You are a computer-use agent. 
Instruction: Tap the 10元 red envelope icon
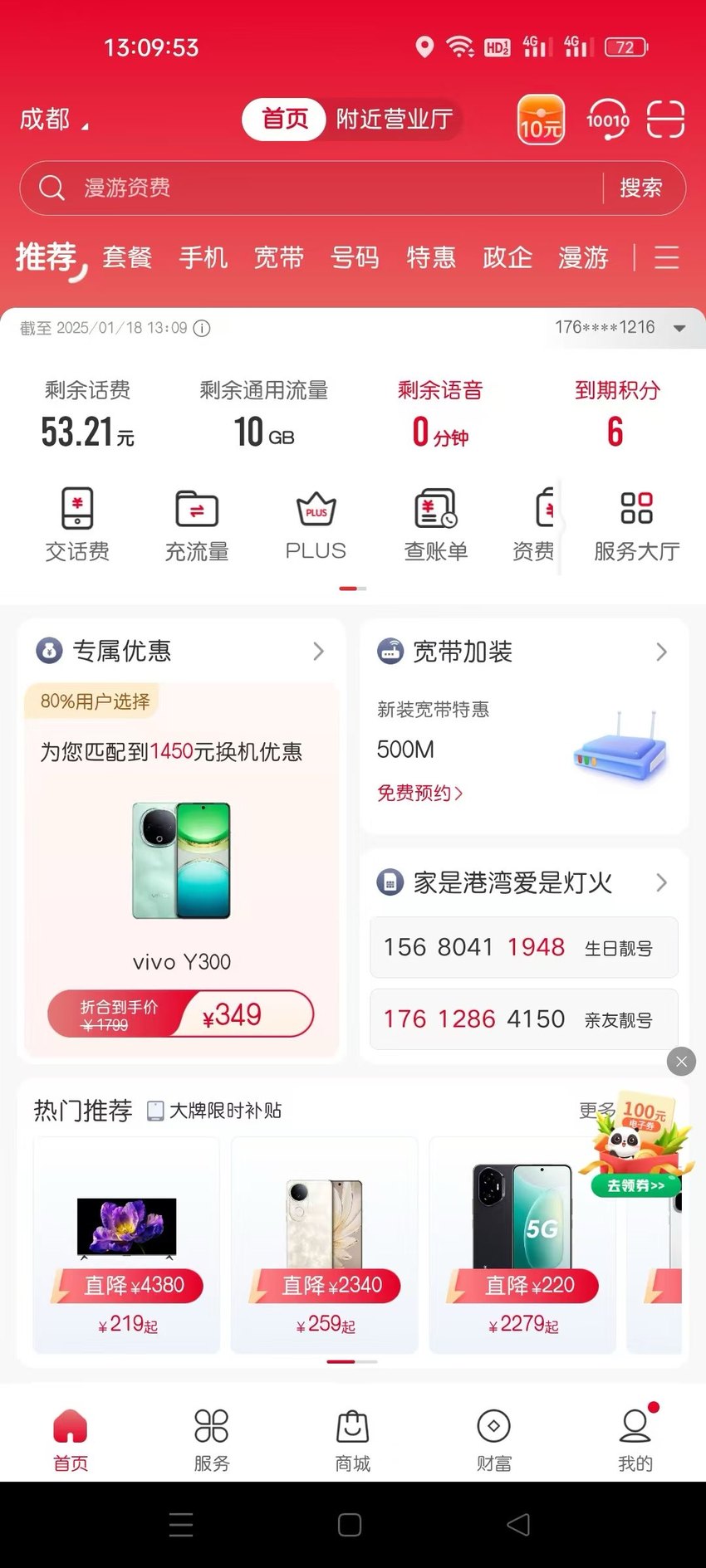tap(541, 120)
